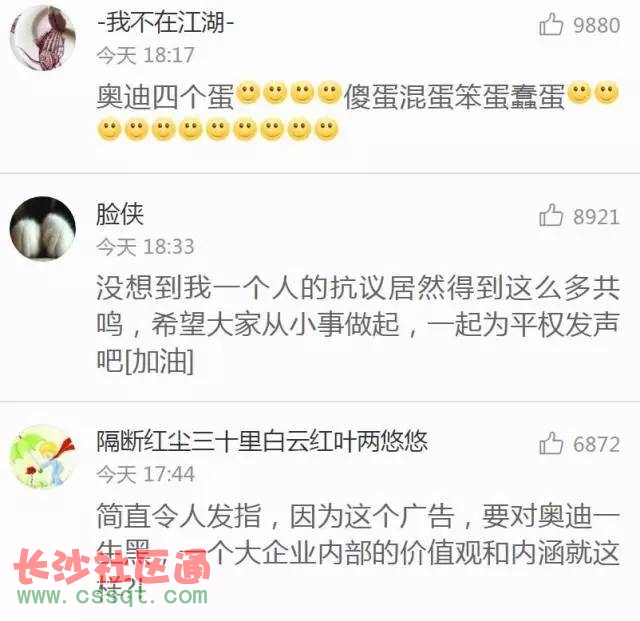Open -我不在江湖-'s profile avatar
This screenshot has height=621, width=640.
click(43, 36)
